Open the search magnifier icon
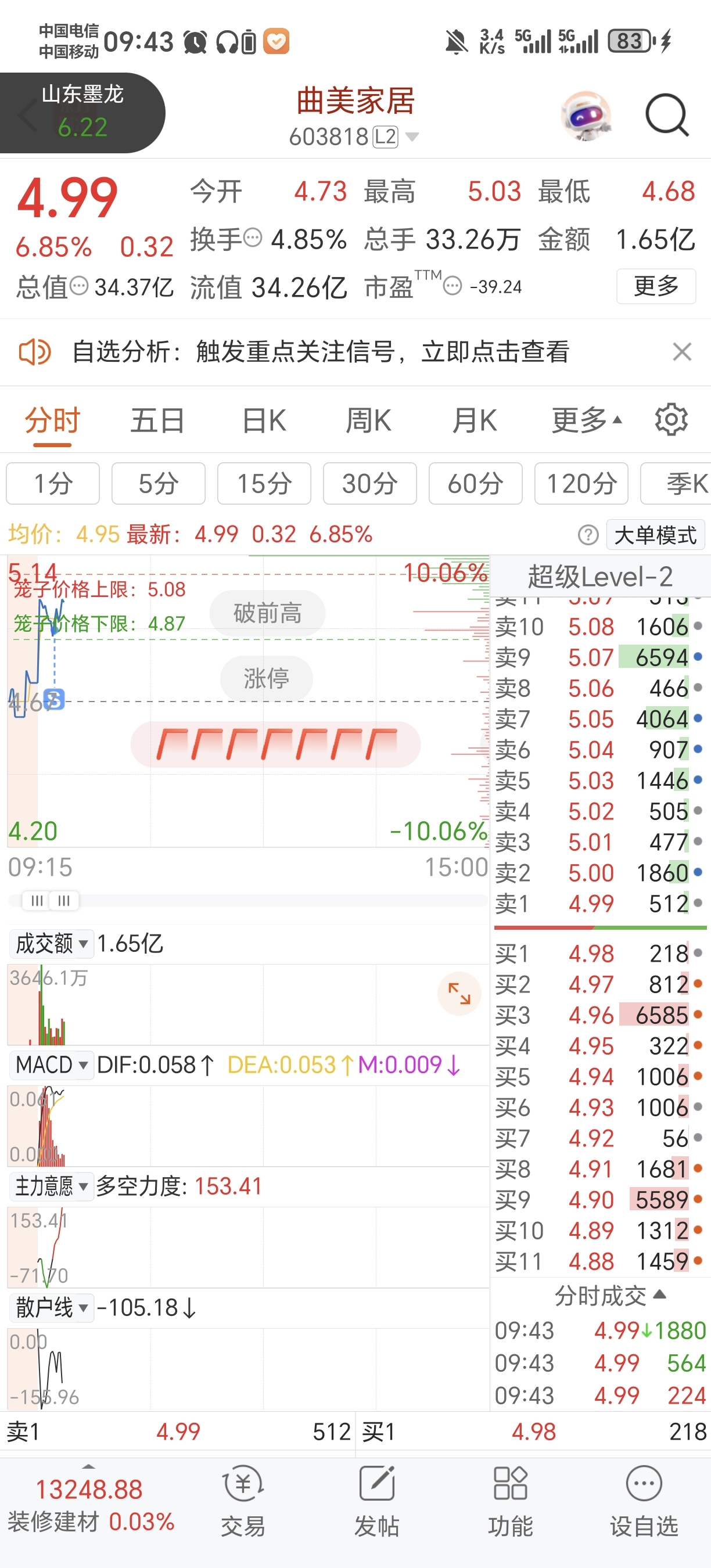Screen dimensions: 711x1568 point(667,114)
